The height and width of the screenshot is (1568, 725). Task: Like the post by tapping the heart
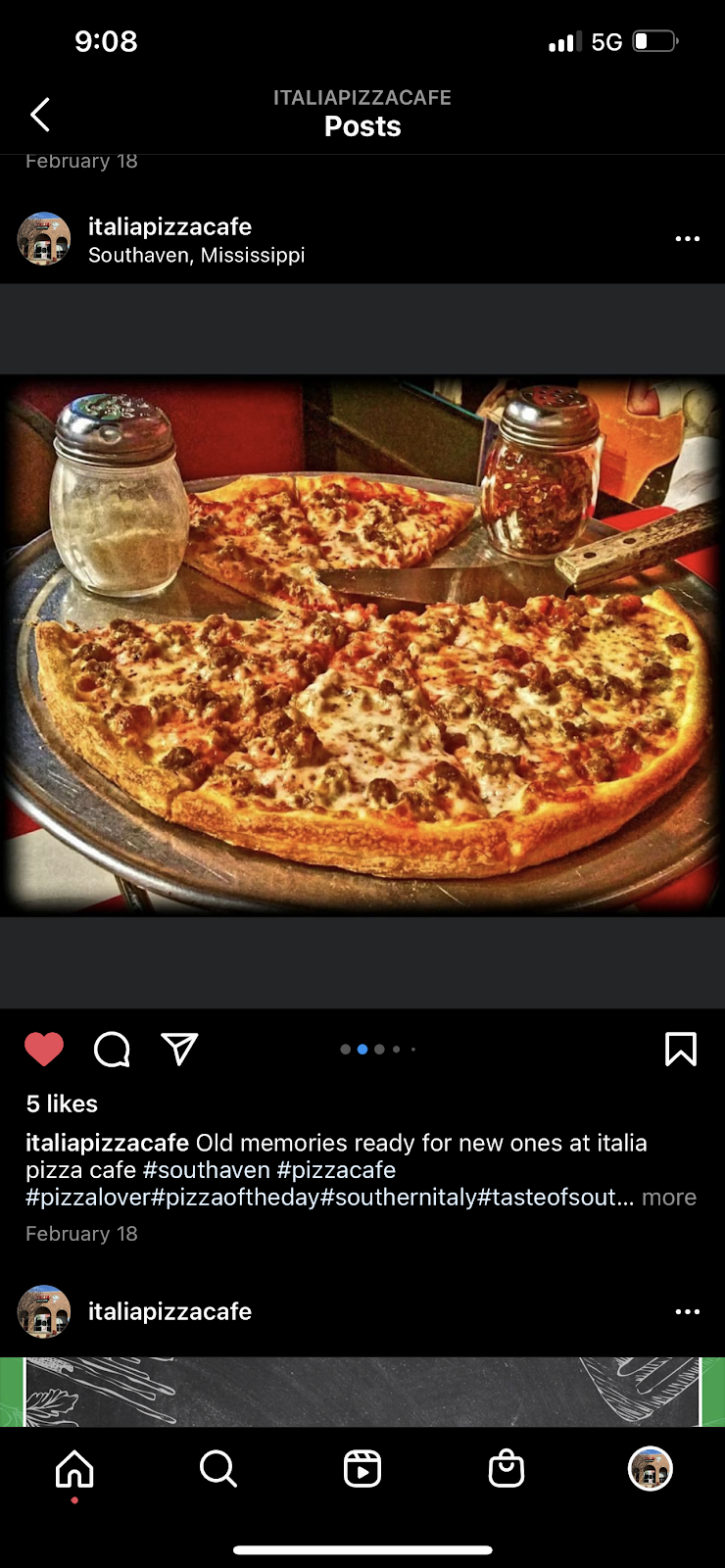(x=45, y=1048)
